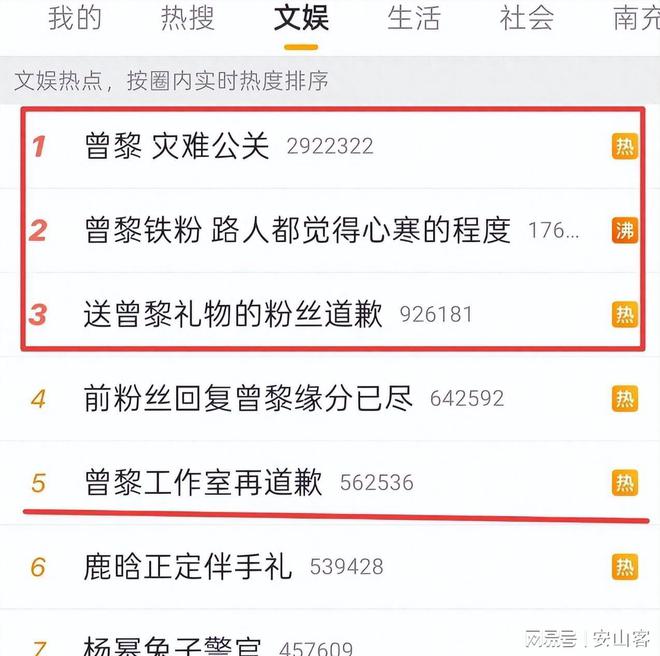Open topic 曾黎 灾难公关
Screen dimensions: 660x656
[177, 146]
